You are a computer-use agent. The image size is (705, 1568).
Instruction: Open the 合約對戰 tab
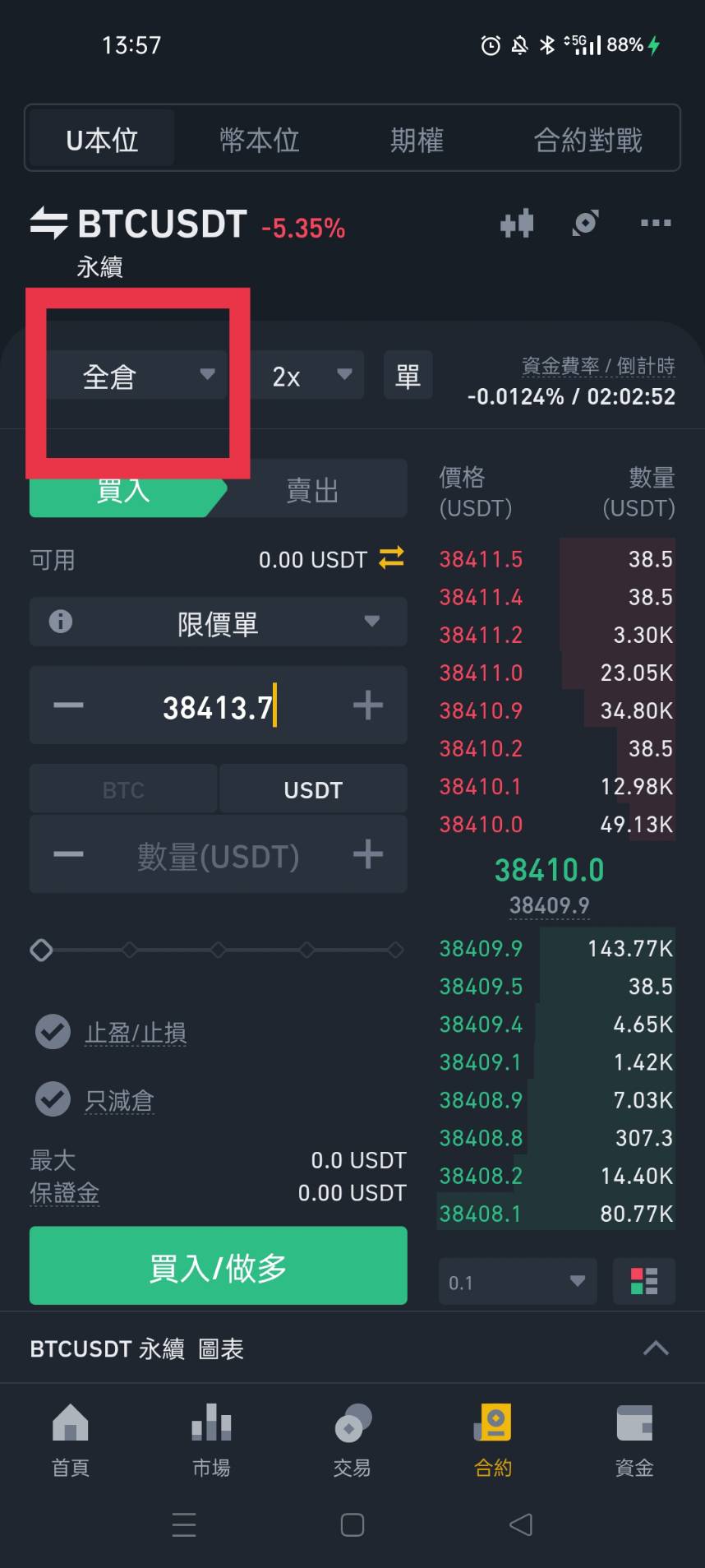587,140
